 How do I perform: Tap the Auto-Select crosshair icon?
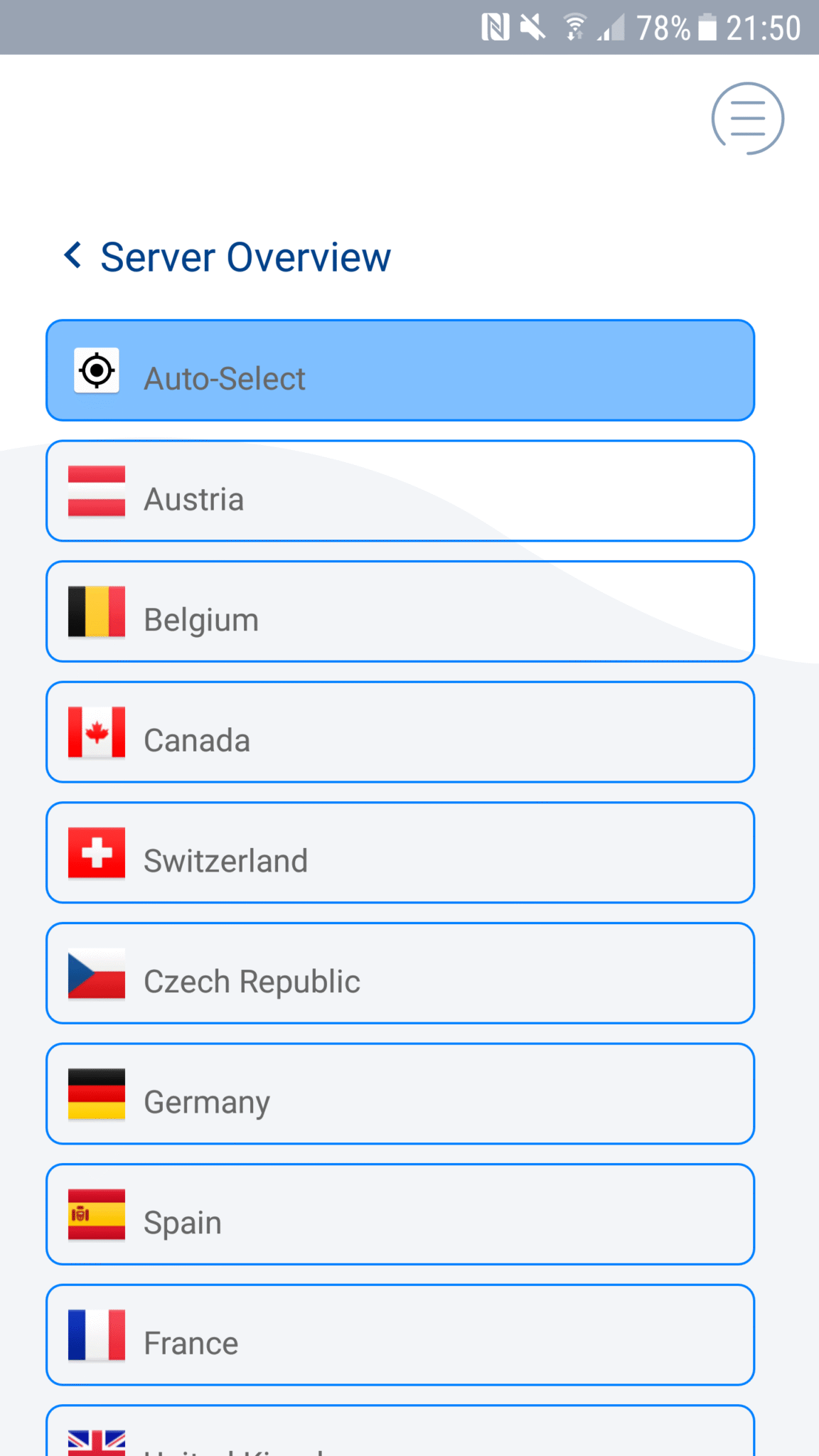96,370
